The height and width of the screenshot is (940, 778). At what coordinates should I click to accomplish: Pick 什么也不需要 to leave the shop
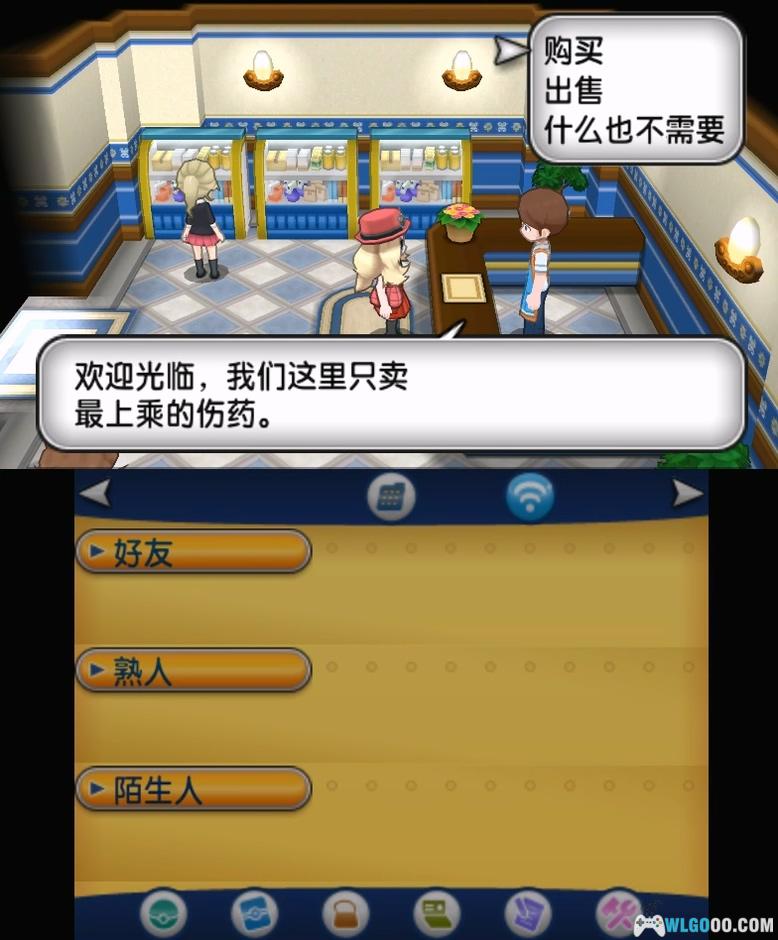634,129
